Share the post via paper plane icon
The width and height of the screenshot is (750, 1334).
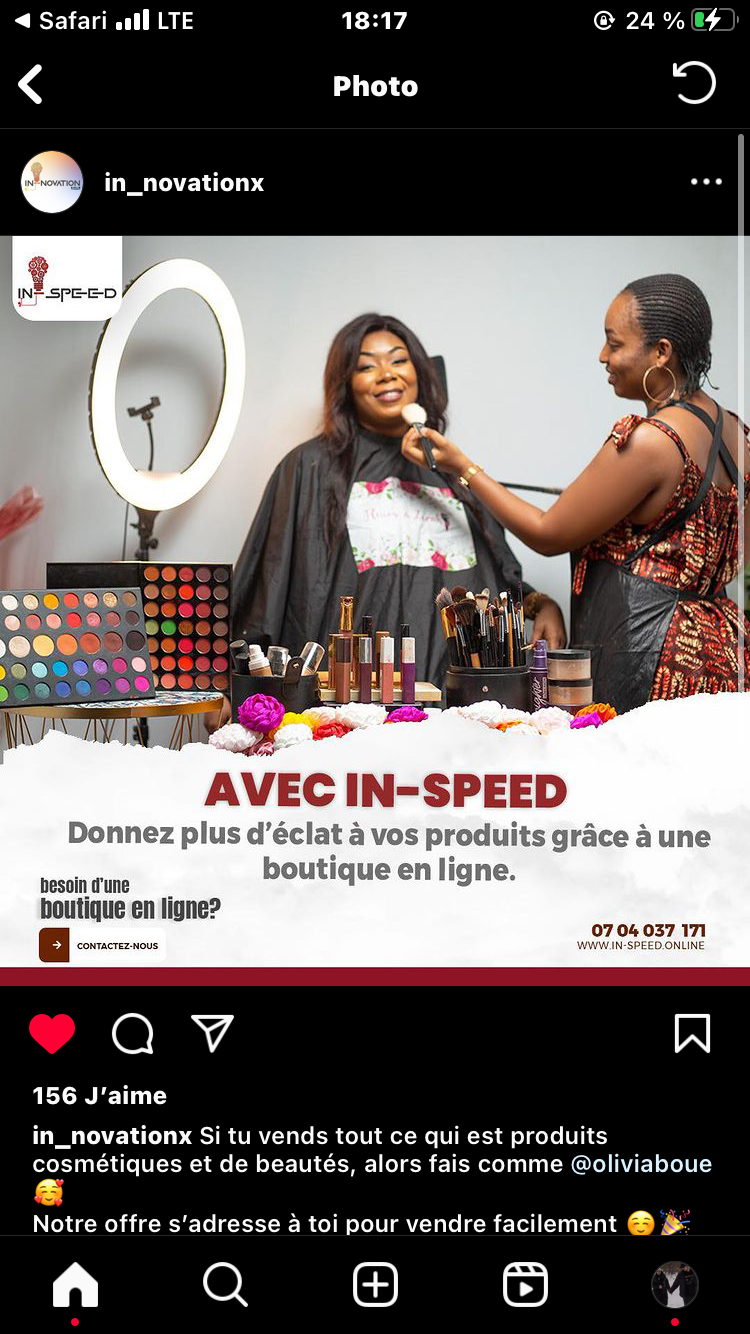click(x=212, y=1033)
